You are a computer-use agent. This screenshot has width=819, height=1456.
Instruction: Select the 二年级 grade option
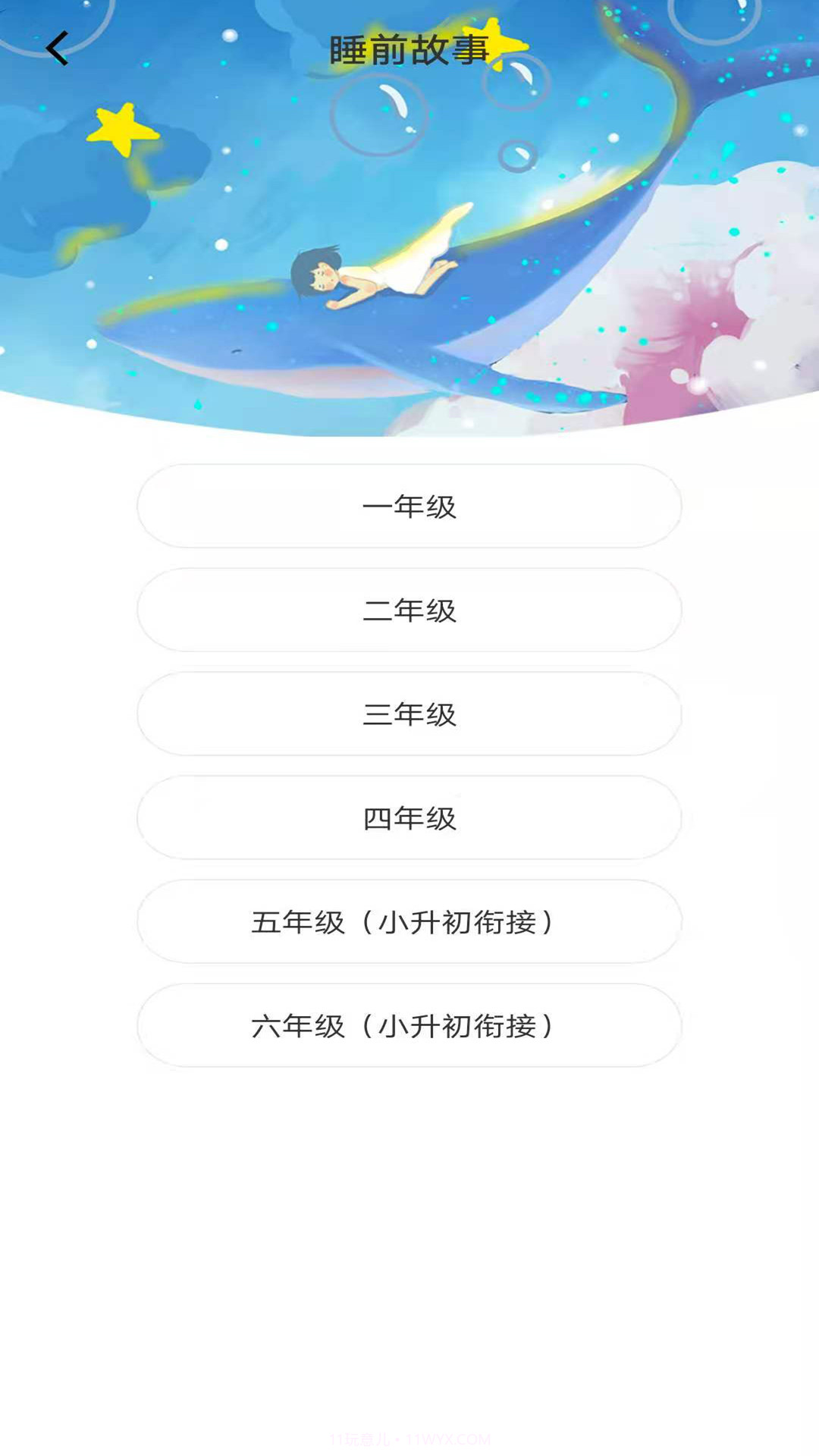409,610
